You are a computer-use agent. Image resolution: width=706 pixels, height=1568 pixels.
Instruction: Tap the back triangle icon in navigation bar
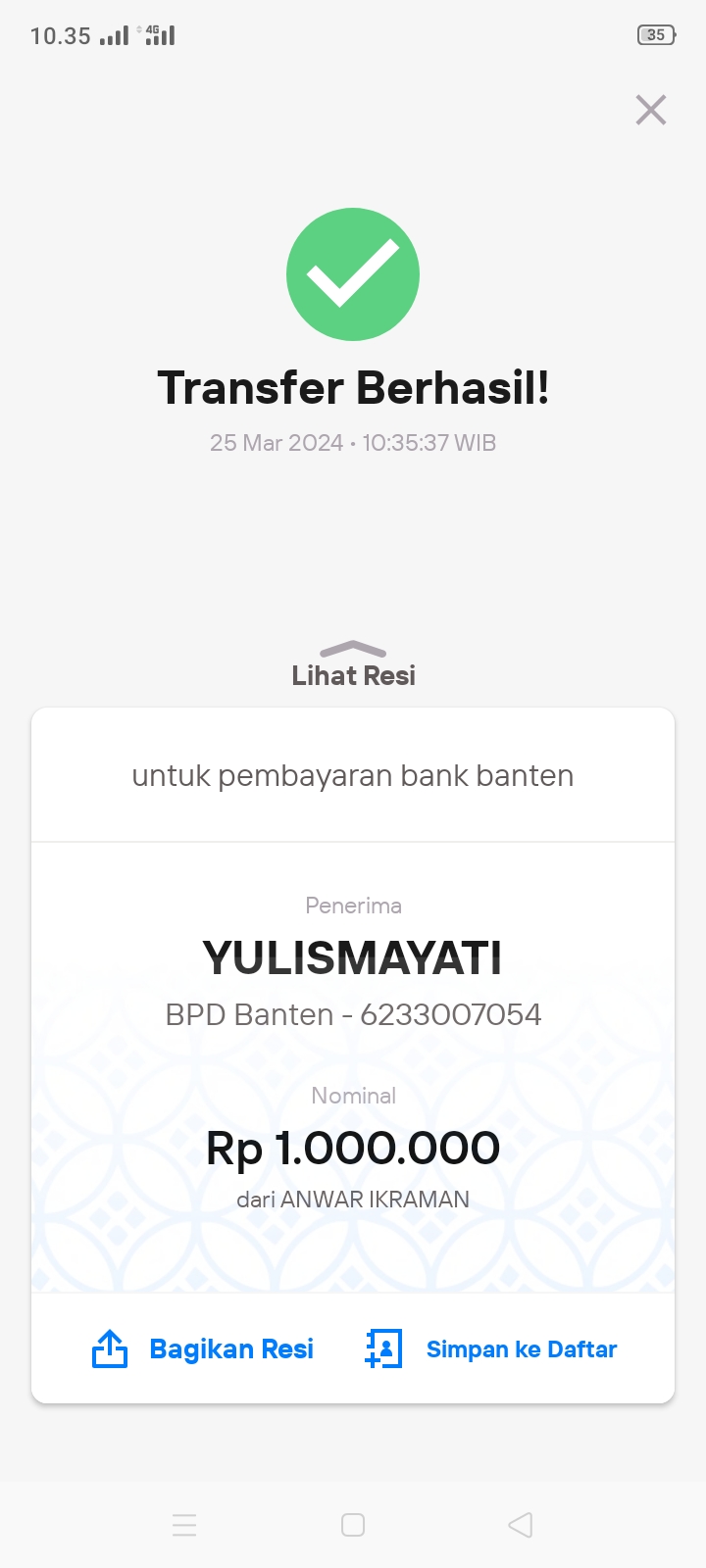[520, 1525]
